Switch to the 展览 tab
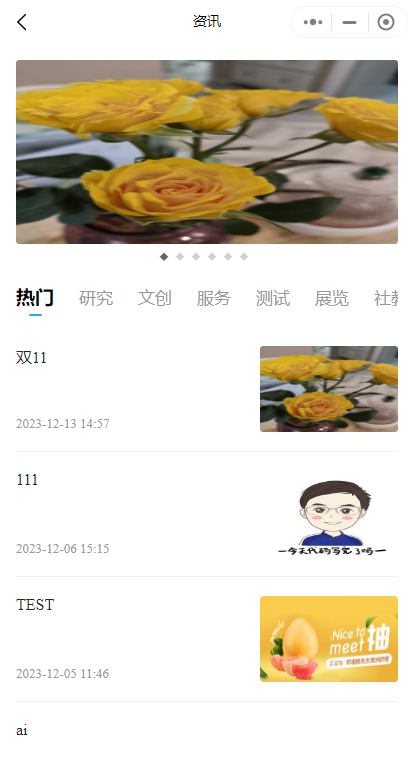This screenshot has height=780, width=414. 331,298
